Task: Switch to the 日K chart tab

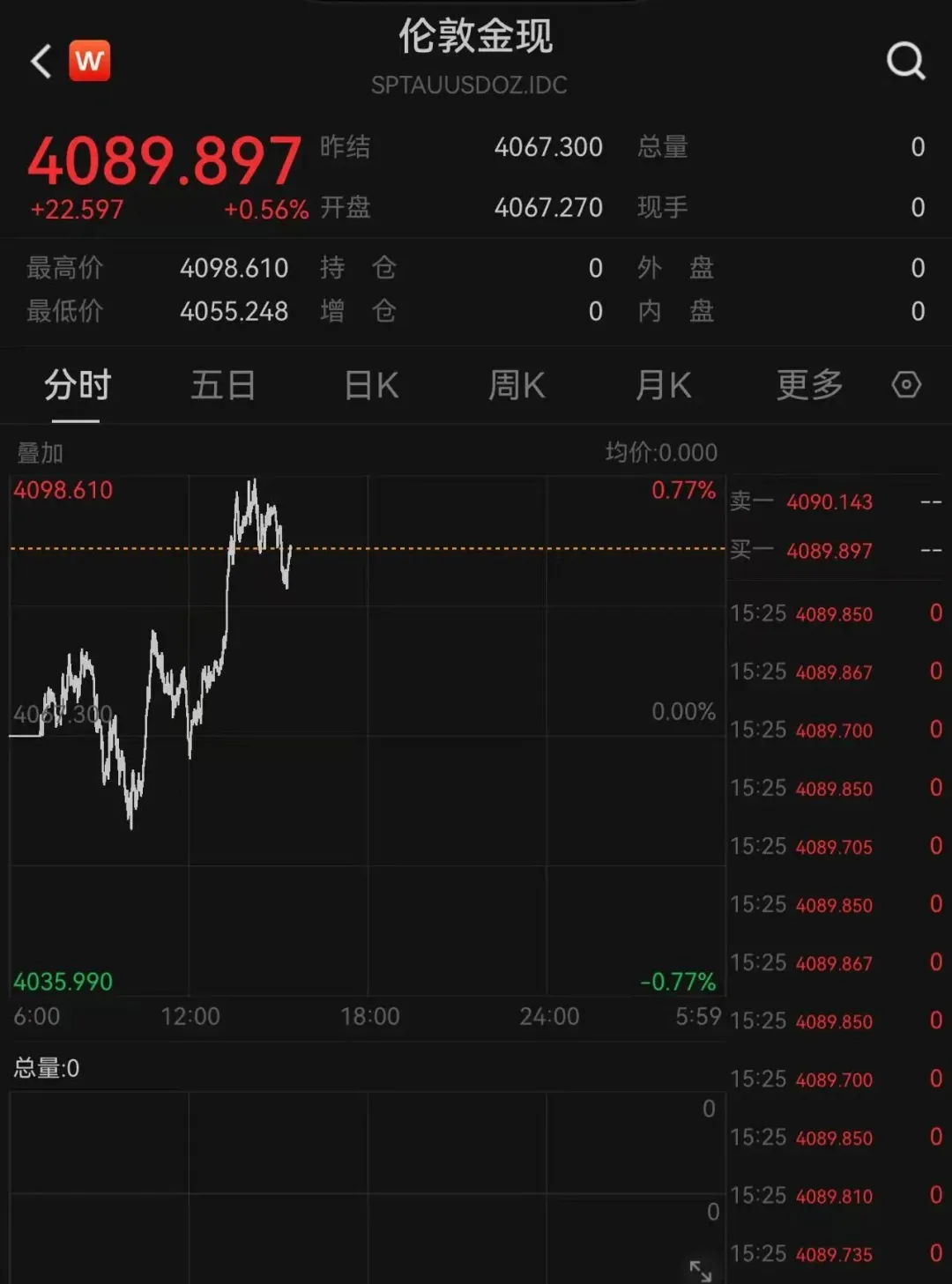Action: (371, 385)
